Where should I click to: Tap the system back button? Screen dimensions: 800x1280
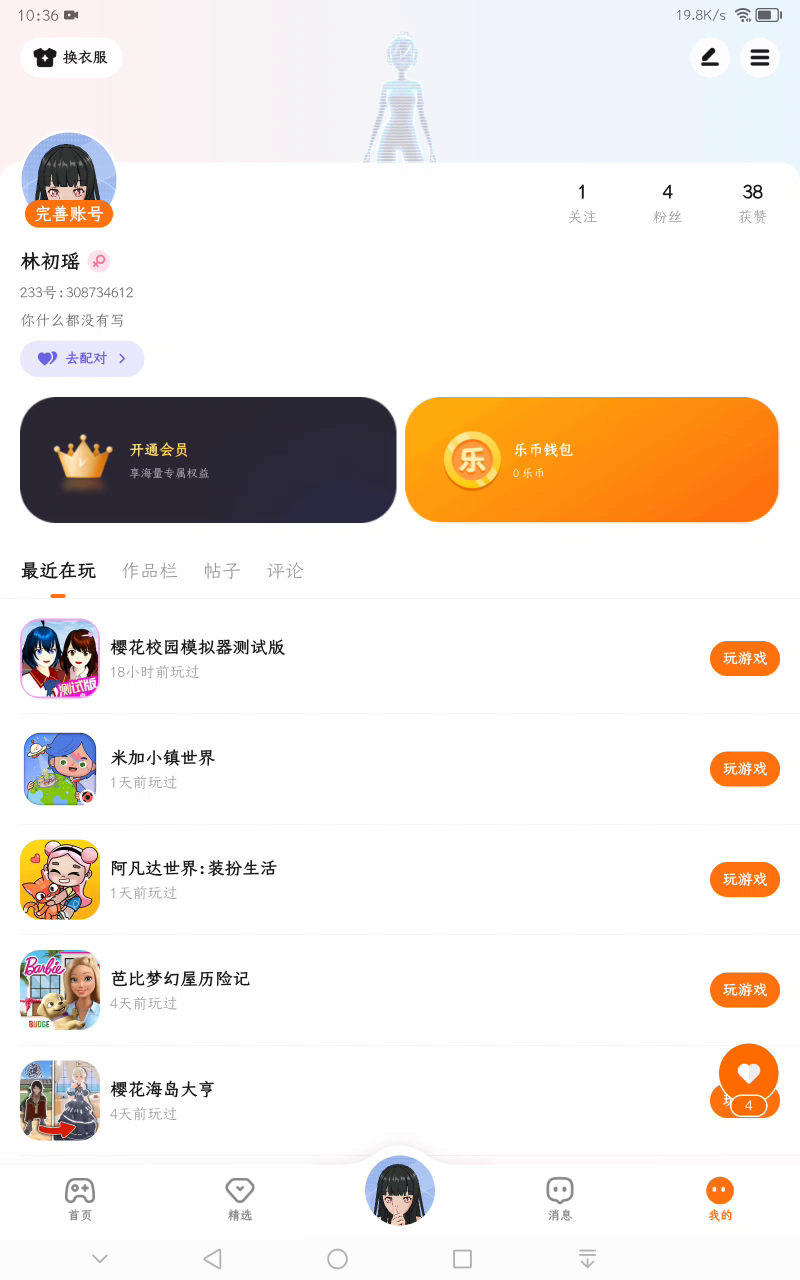(212, 1259)
